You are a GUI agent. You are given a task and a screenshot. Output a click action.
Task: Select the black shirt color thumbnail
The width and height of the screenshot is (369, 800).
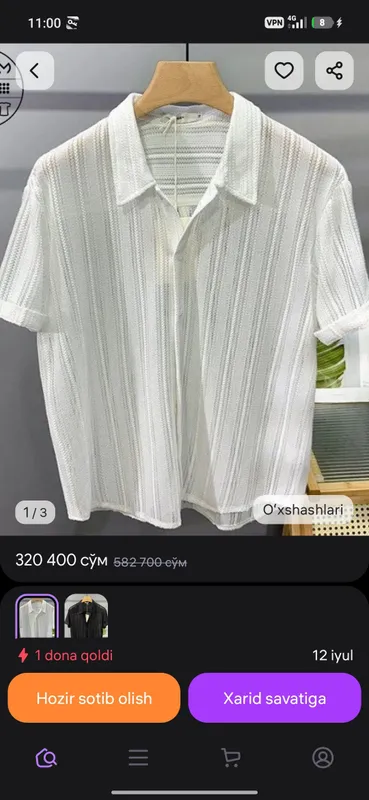(86, 616)
